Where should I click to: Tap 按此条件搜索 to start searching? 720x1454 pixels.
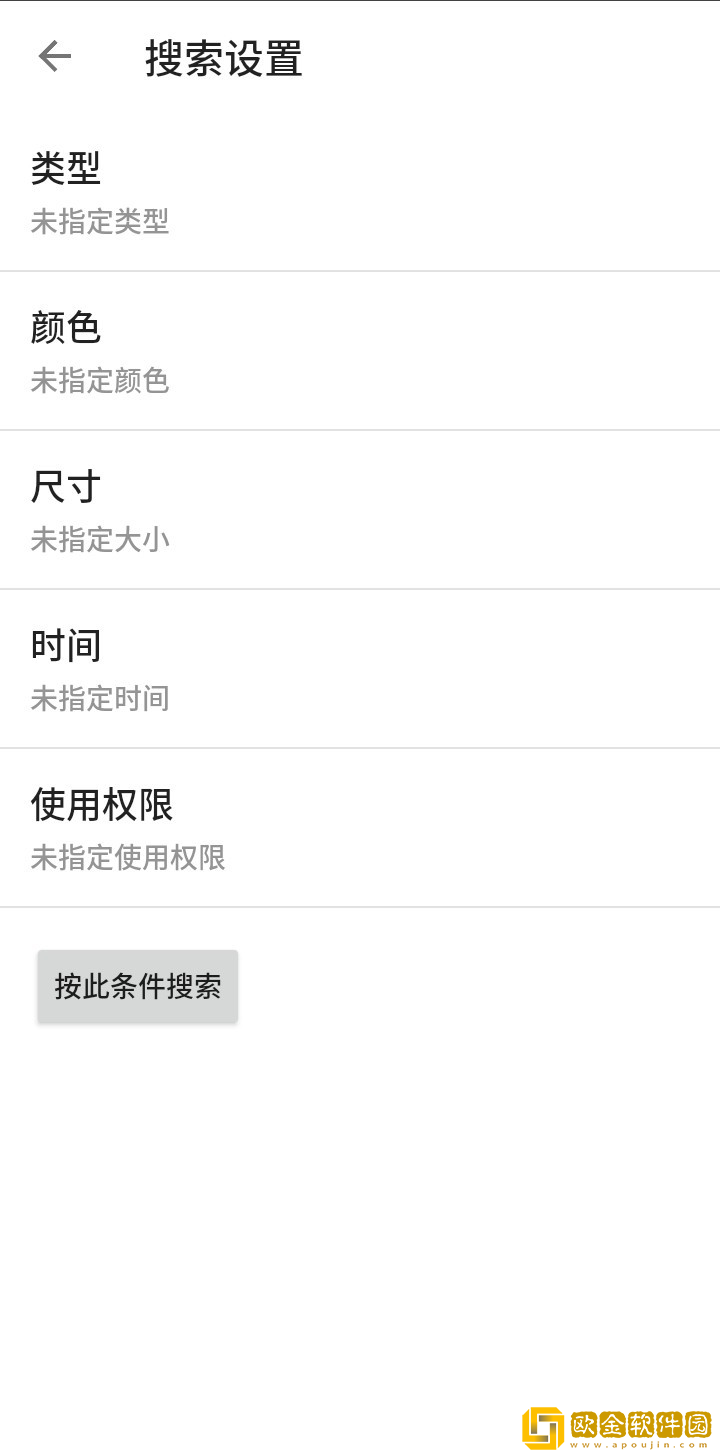(137, 985)
